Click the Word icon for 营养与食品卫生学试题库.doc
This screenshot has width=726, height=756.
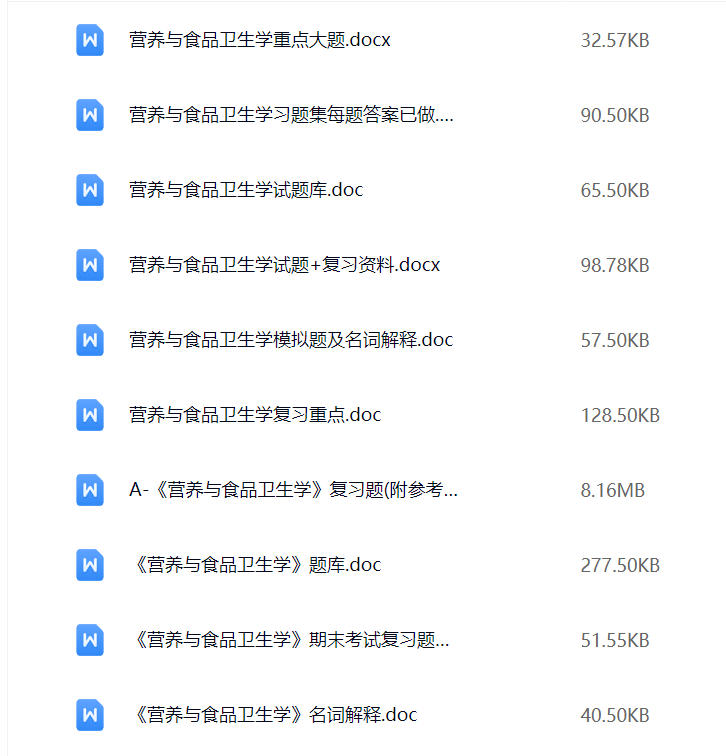coord(89,190)
